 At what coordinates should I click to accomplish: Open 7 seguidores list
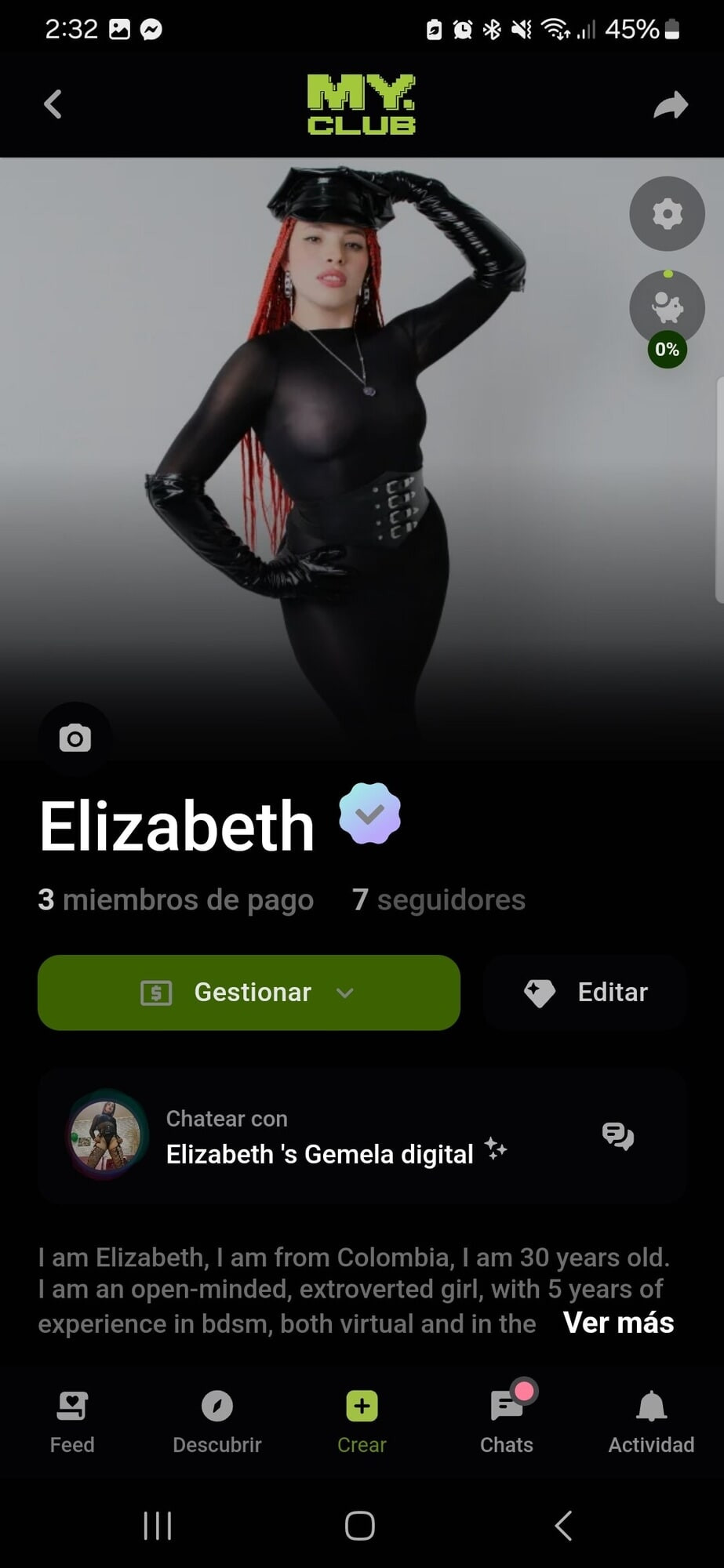tap(439, 900)
